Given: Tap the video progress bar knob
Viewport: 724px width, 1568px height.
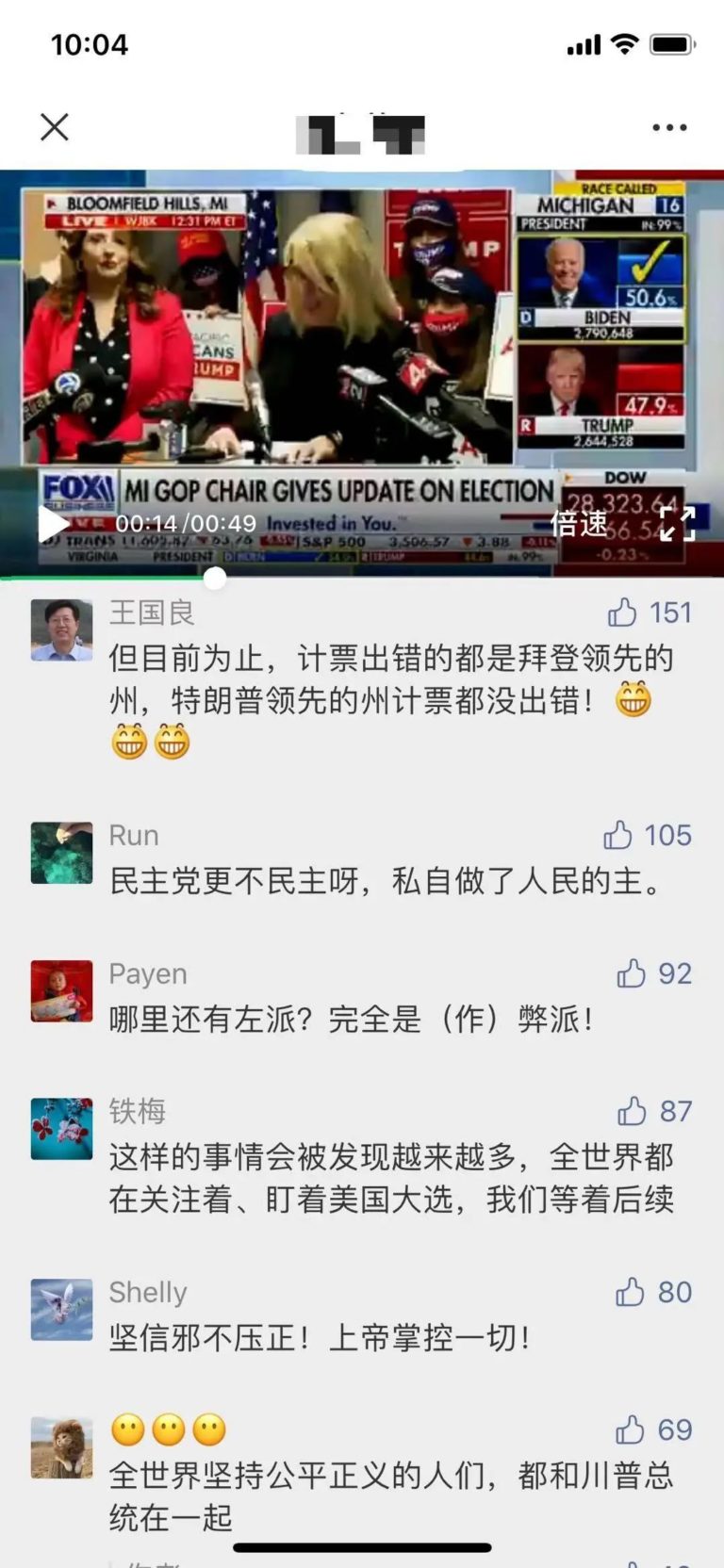Looking at the screenshot, I should [215, 578].
